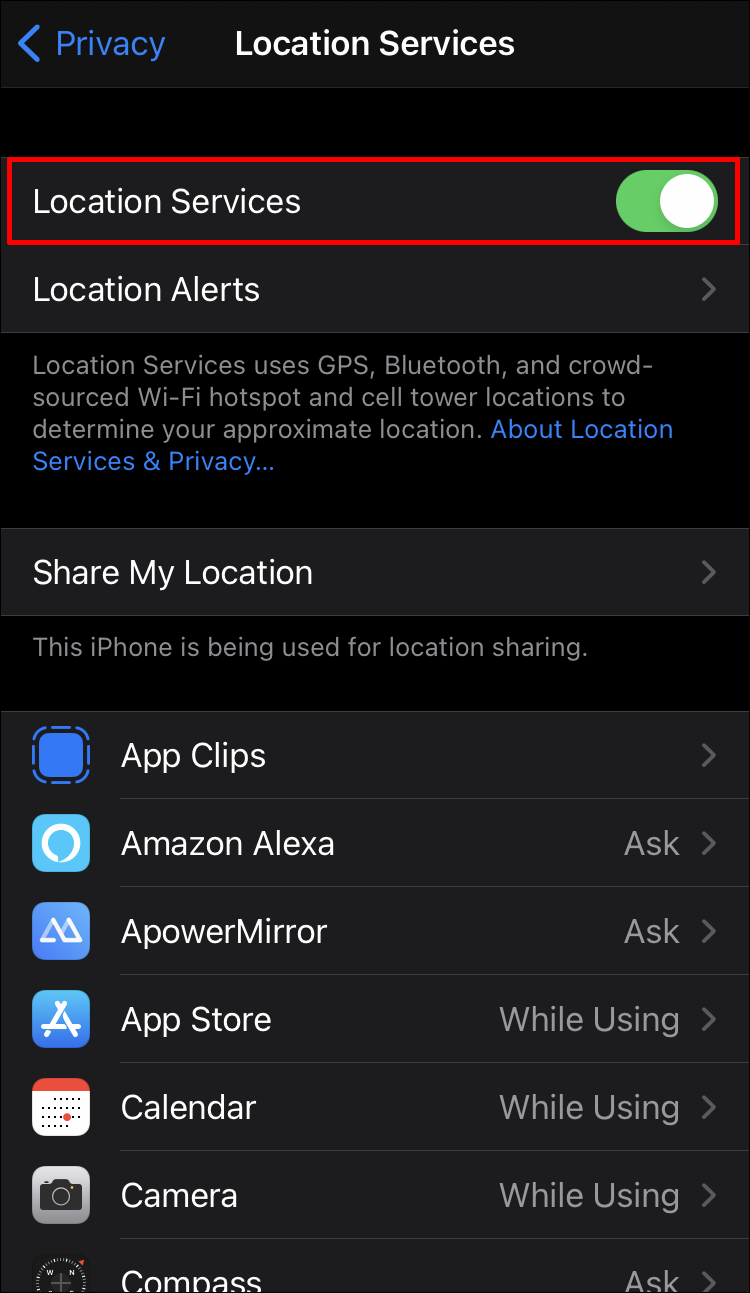Open Share My Location
Screen dimensions: 750x1293
tap(375, 573)
